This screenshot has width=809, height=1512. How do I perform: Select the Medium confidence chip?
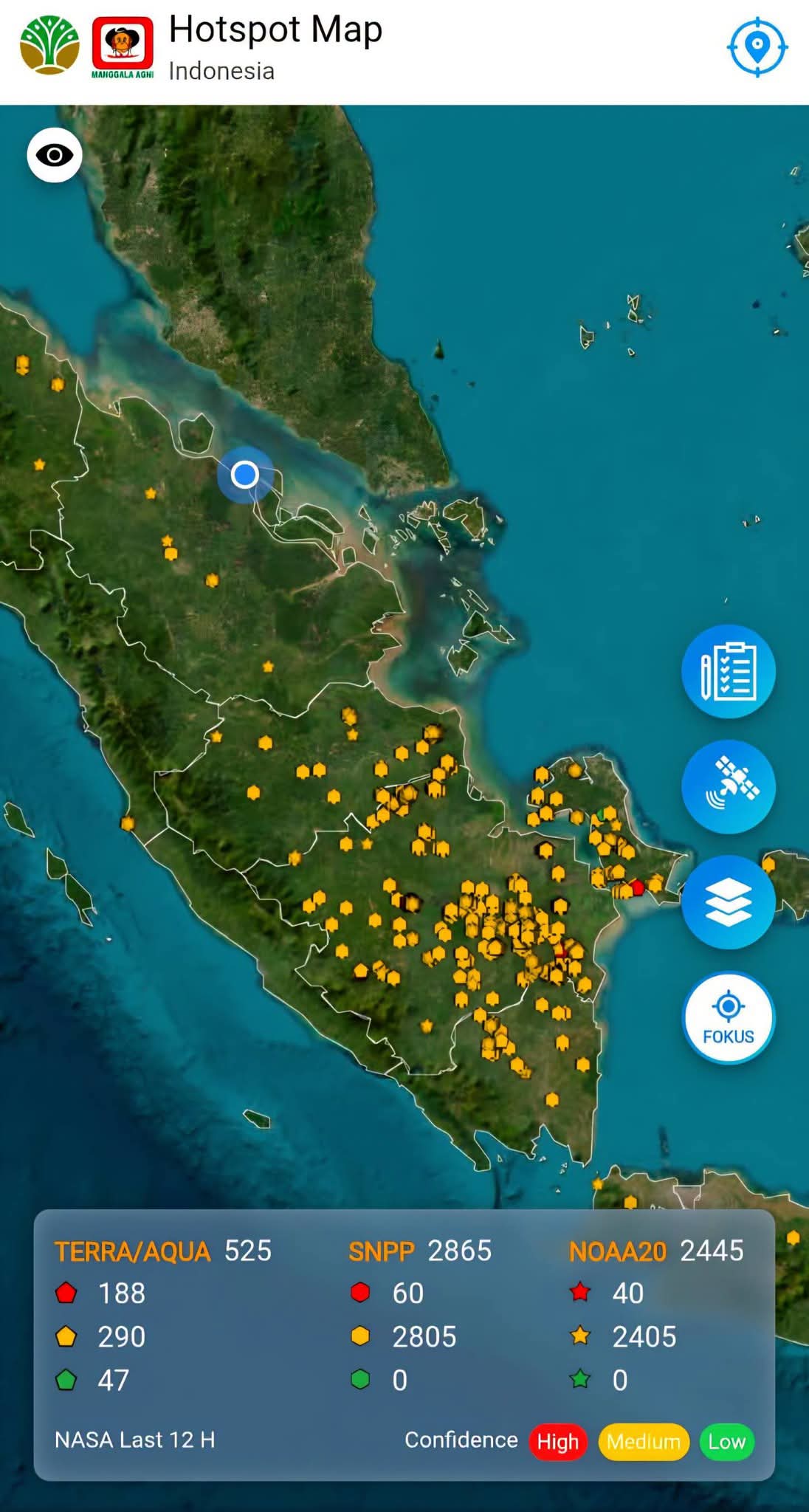[644, 1442]
